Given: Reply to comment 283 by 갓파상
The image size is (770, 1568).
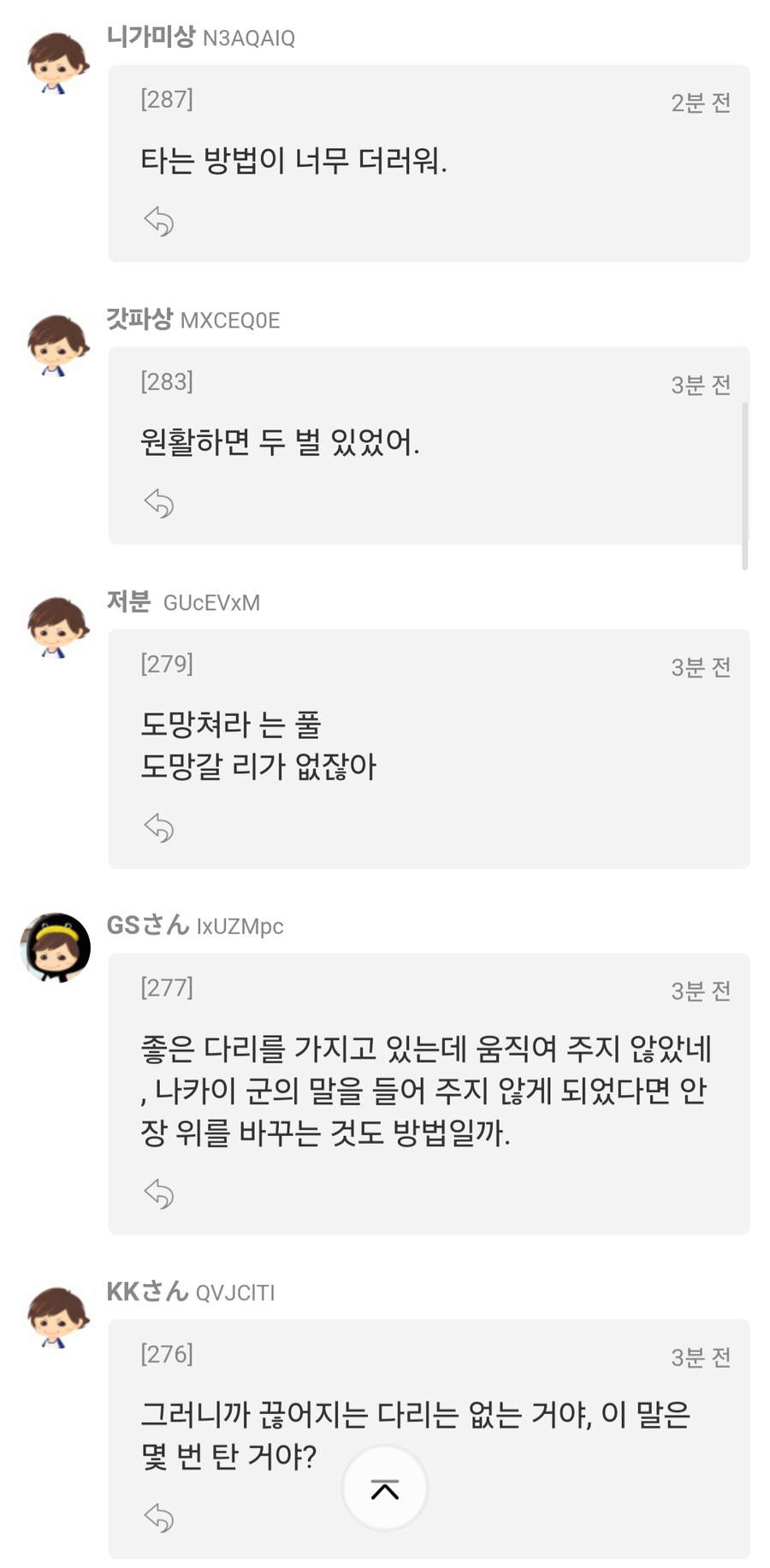Looking at the screenshot, I should pos(159,504).
